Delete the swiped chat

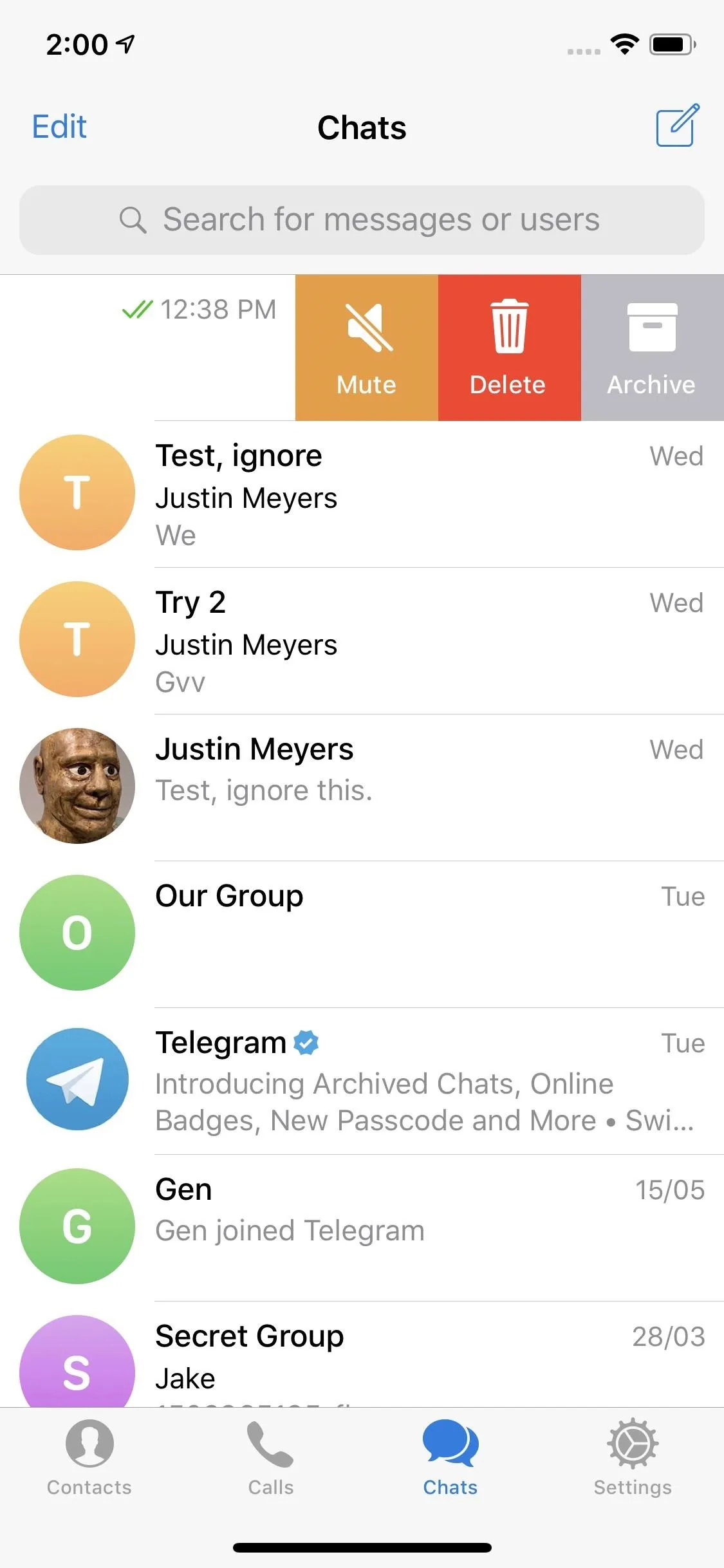click(509, 348)
